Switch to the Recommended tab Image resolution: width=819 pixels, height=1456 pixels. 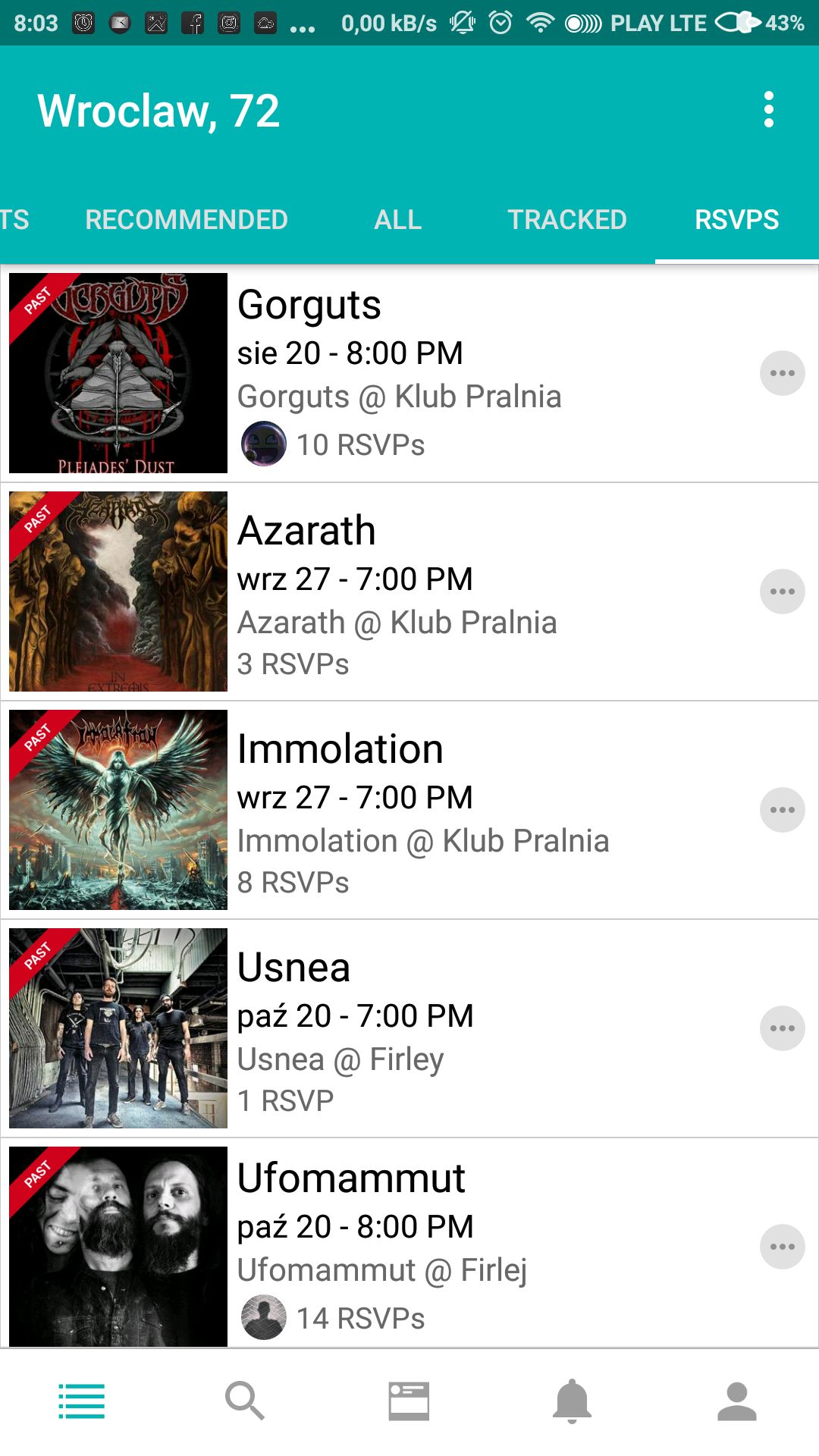pos(187,220)
